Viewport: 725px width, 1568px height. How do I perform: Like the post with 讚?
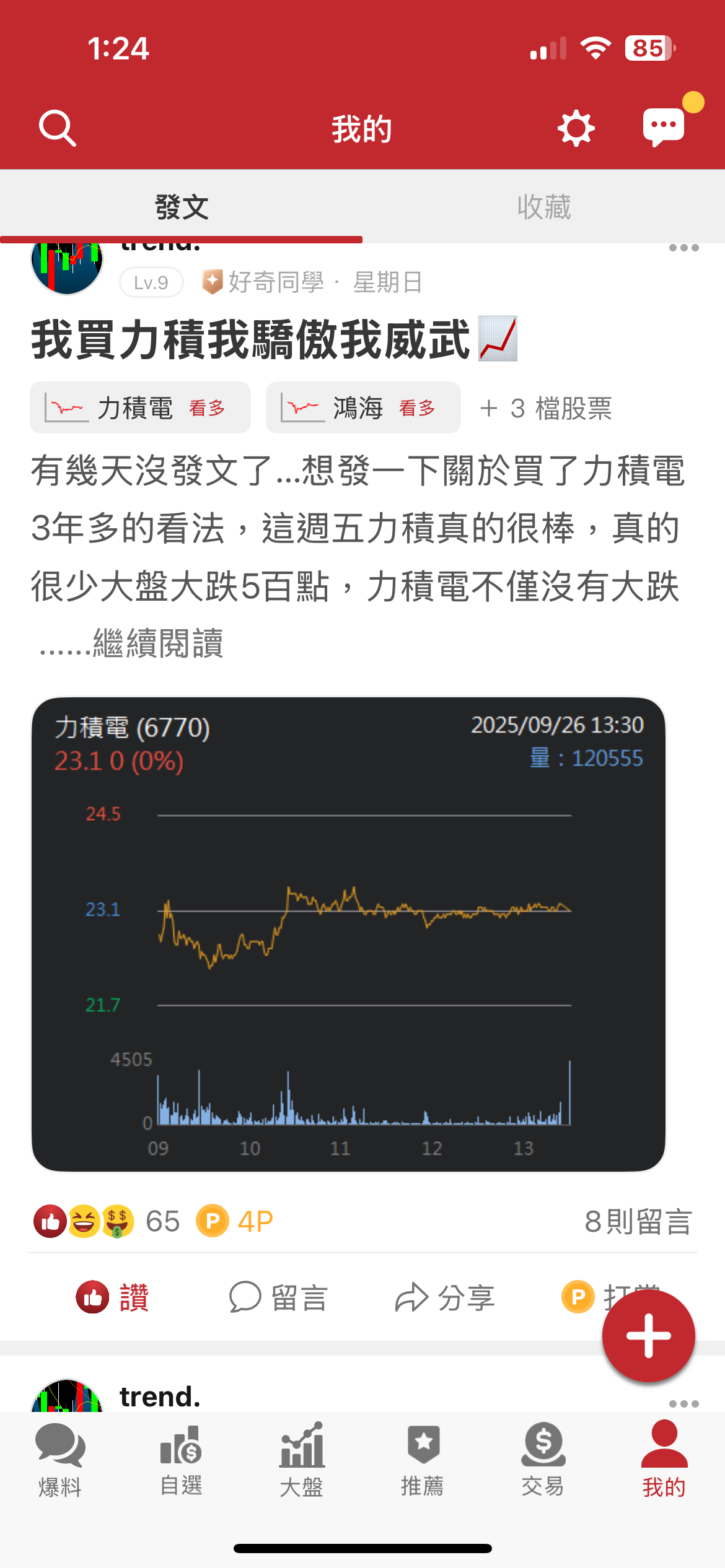(x=113, y=1297)
